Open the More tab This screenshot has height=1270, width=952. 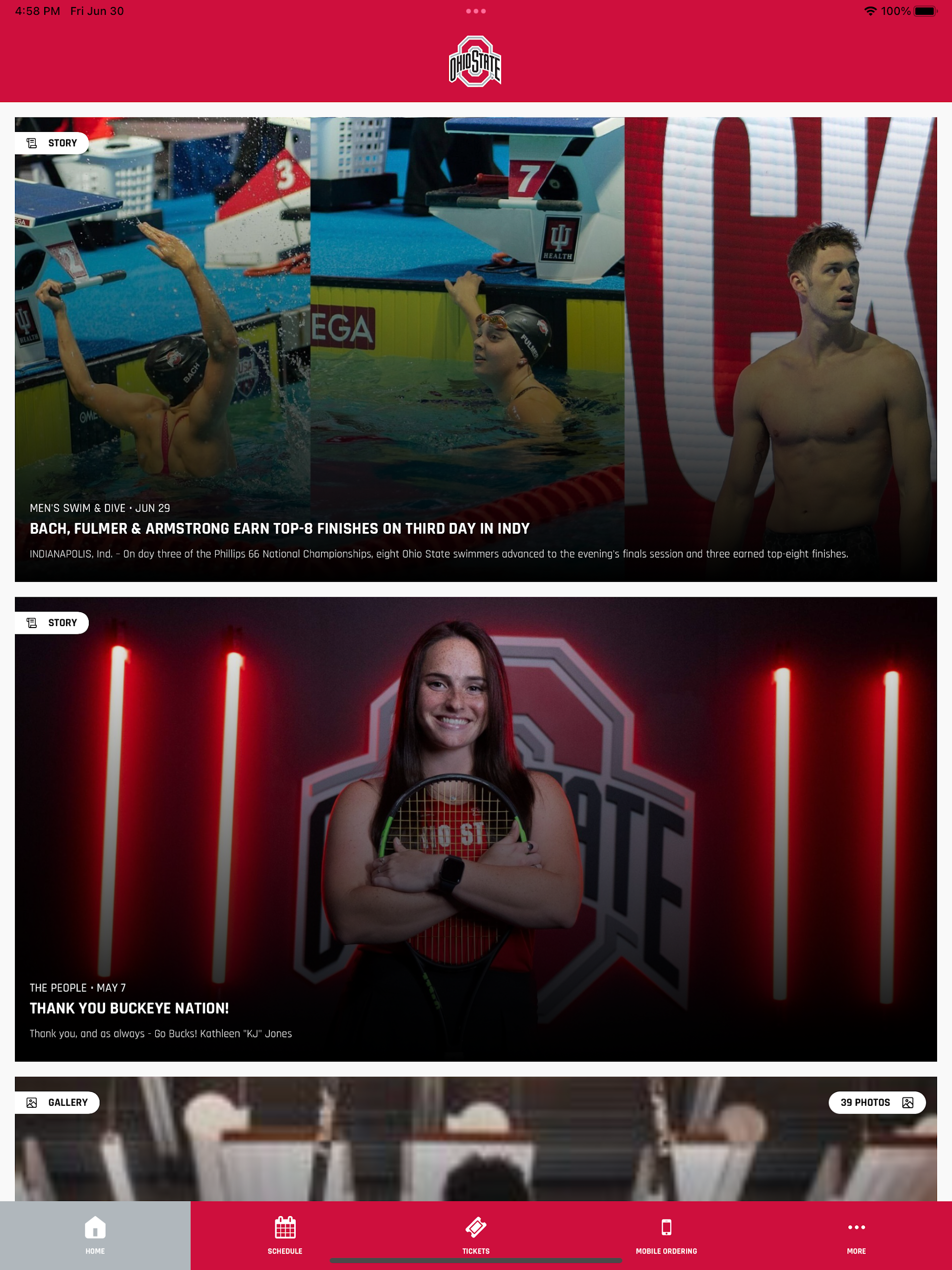point(856,1234)
